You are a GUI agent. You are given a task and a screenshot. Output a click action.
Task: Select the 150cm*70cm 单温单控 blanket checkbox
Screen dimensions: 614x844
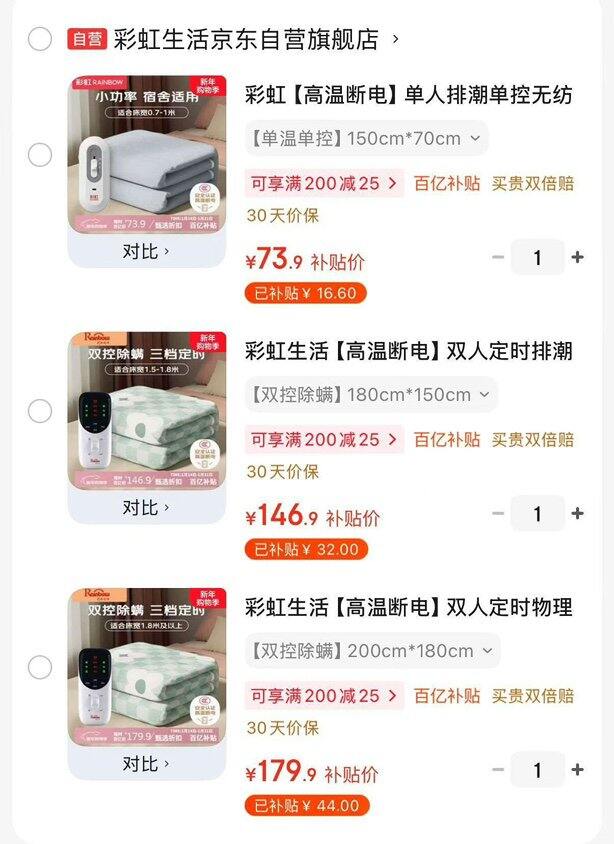(x=40, y=155)
